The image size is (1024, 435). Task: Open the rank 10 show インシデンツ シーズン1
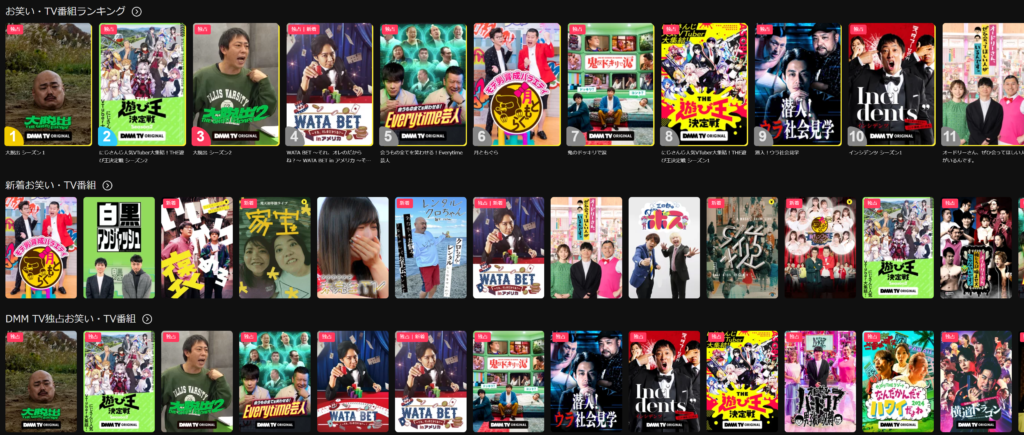[x=891, y=84]
